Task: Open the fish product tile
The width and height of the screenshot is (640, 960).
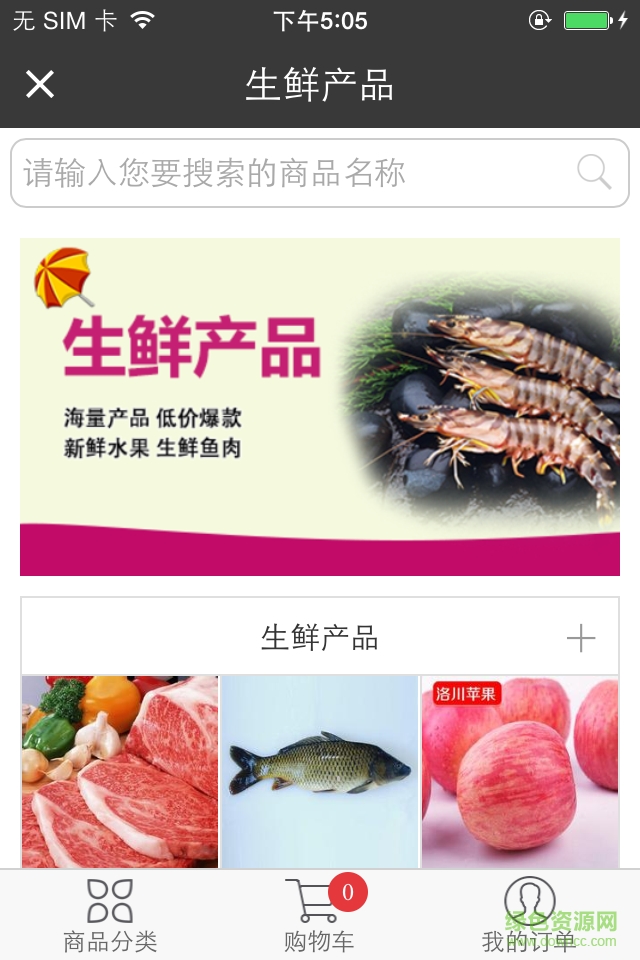Action: pyautogui.click(x=320, y=771)
